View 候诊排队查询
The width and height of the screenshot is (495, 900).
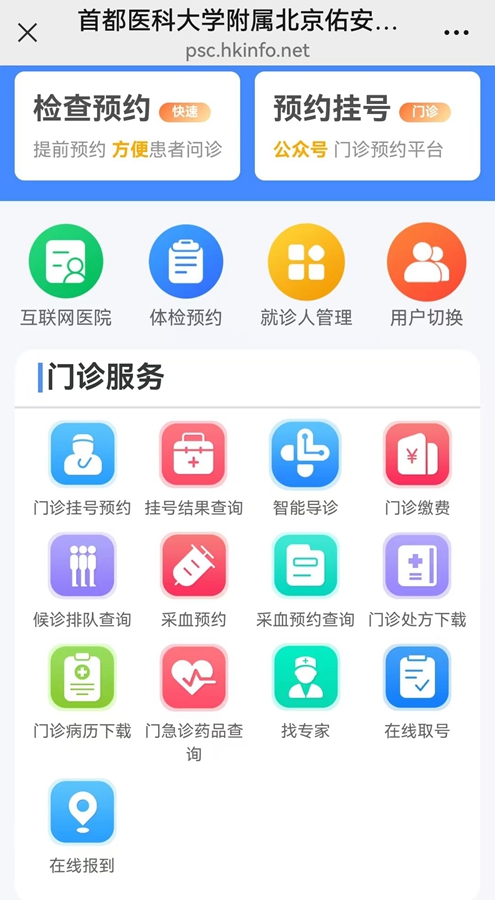tap(82, 580)
